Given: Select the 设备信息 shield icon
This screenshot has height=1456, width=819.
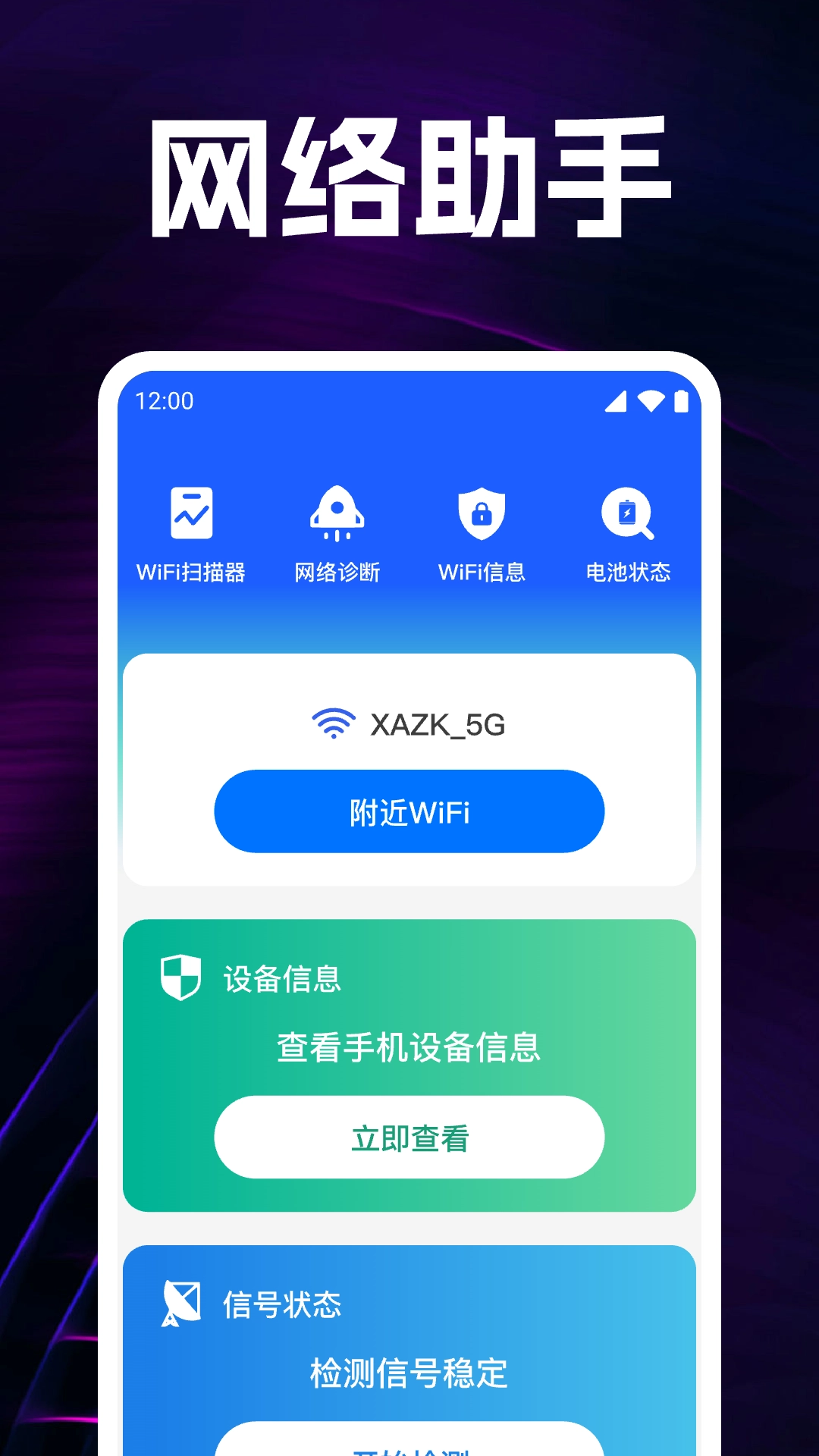Looking at the screenshot, I should pos(179,976).
